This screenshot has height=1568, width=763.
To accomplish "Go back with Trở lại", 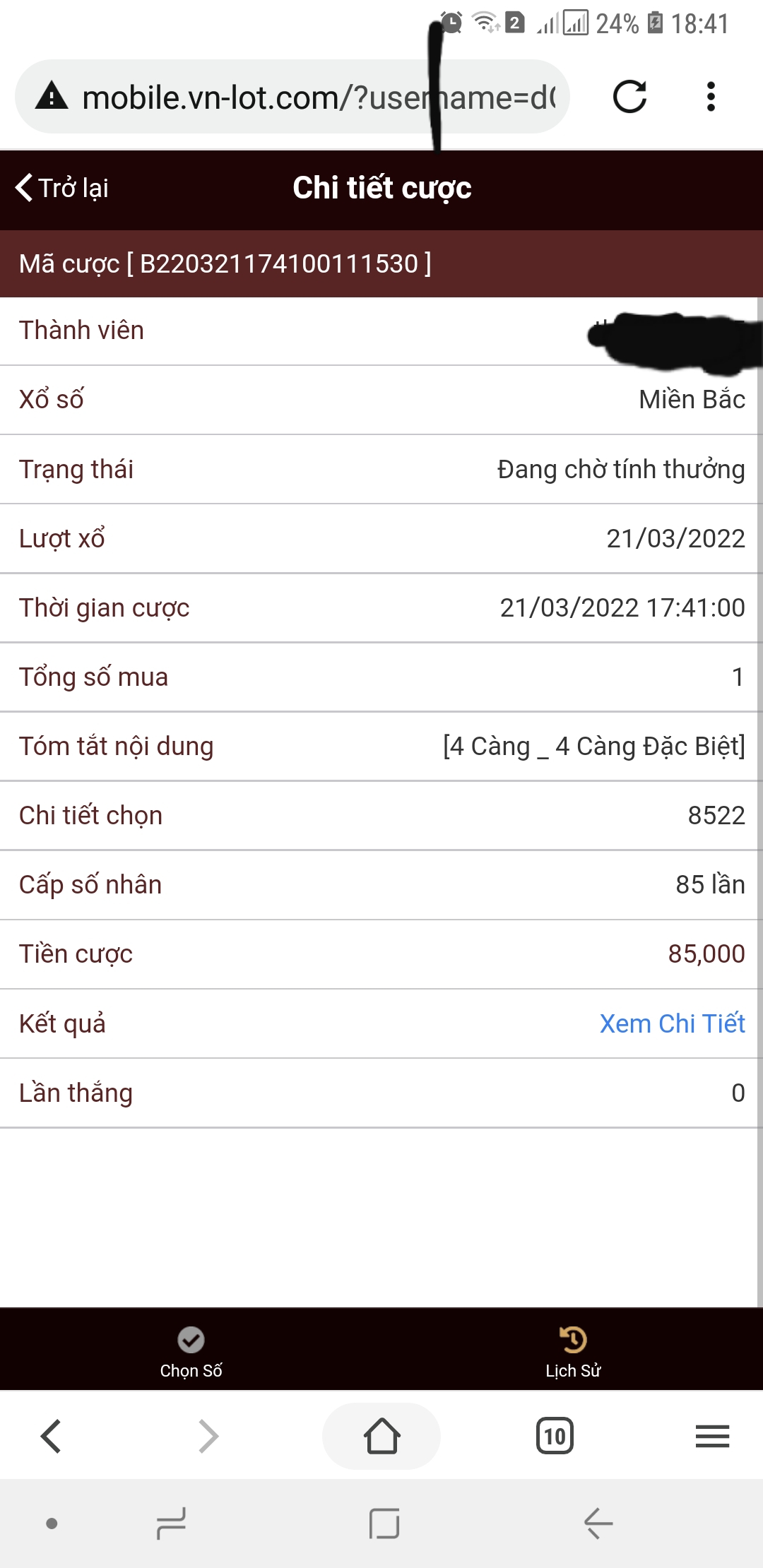I will pos(62,188).
